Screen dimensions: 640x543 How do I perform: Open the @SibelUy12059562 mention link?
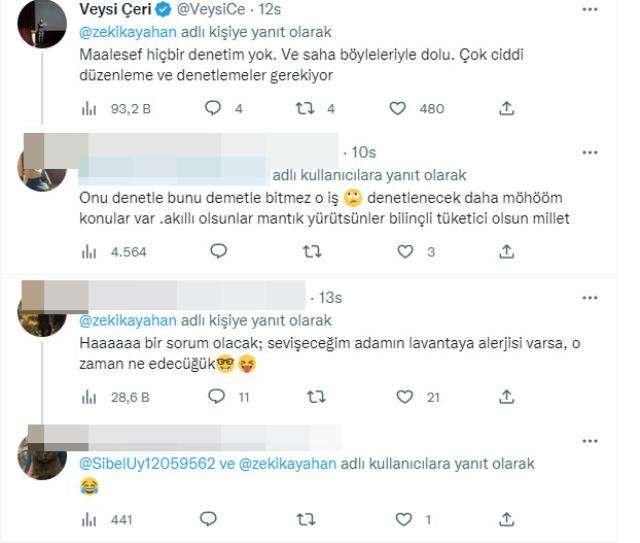coord(136,465)
